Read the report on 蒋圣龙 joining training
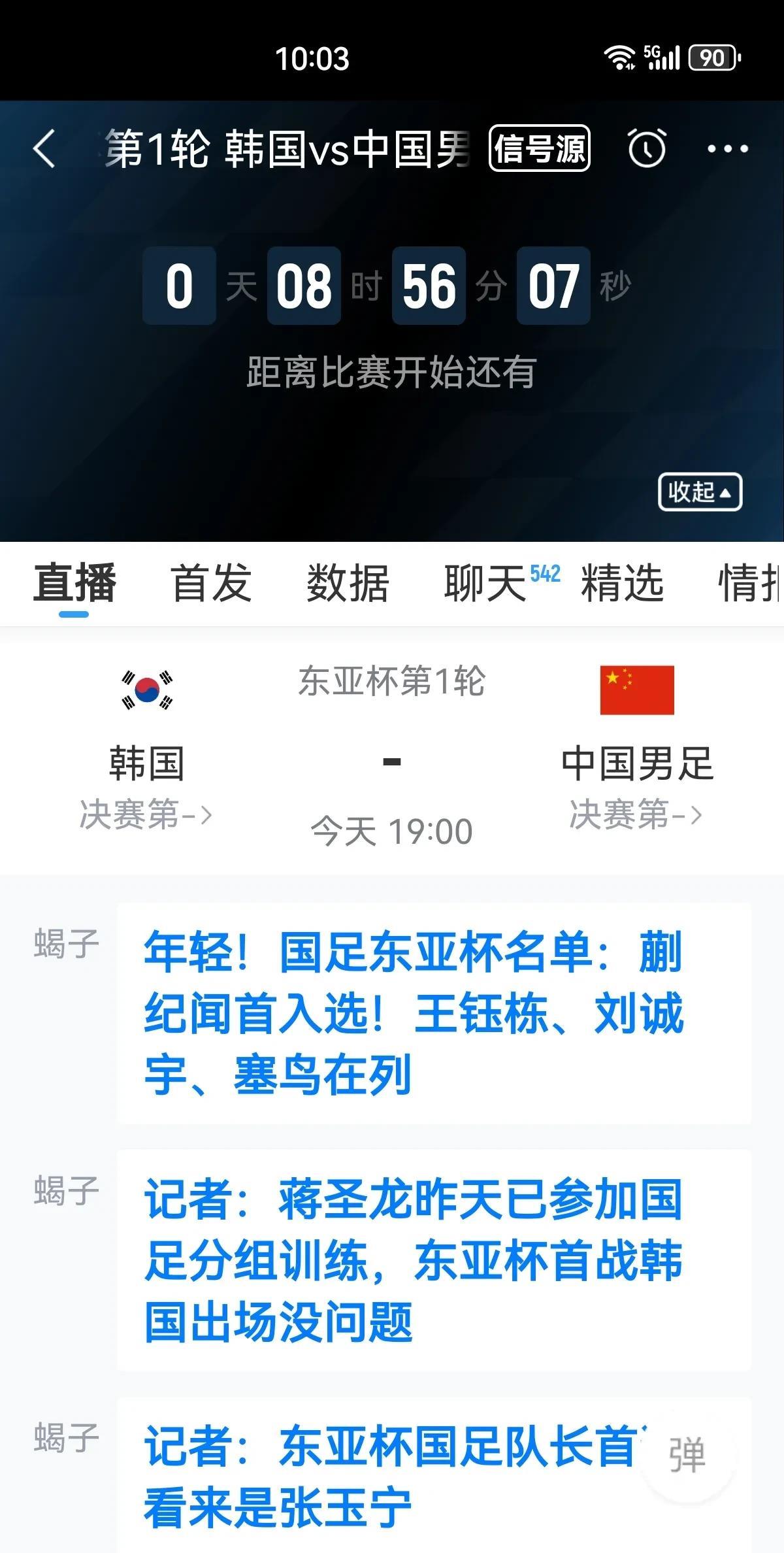This screenshot has height=1553, width=784. click(x=434, y=1260)
